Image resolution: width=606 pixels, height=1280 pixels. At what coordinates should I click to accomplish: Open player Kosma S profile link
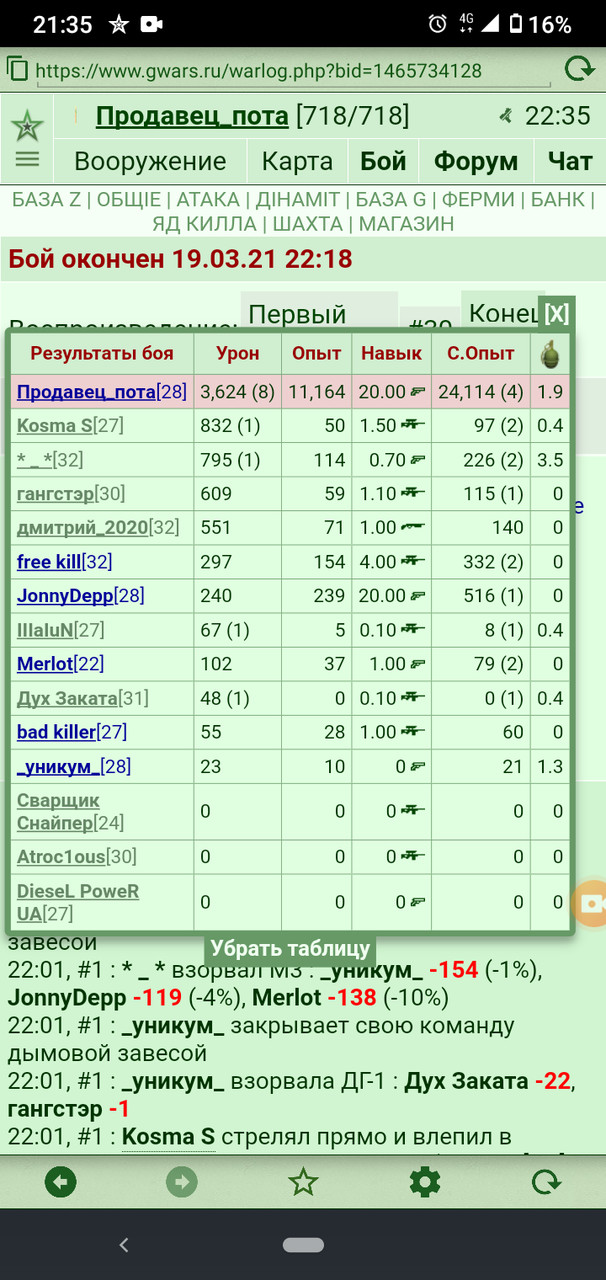(x=54, y=426)
